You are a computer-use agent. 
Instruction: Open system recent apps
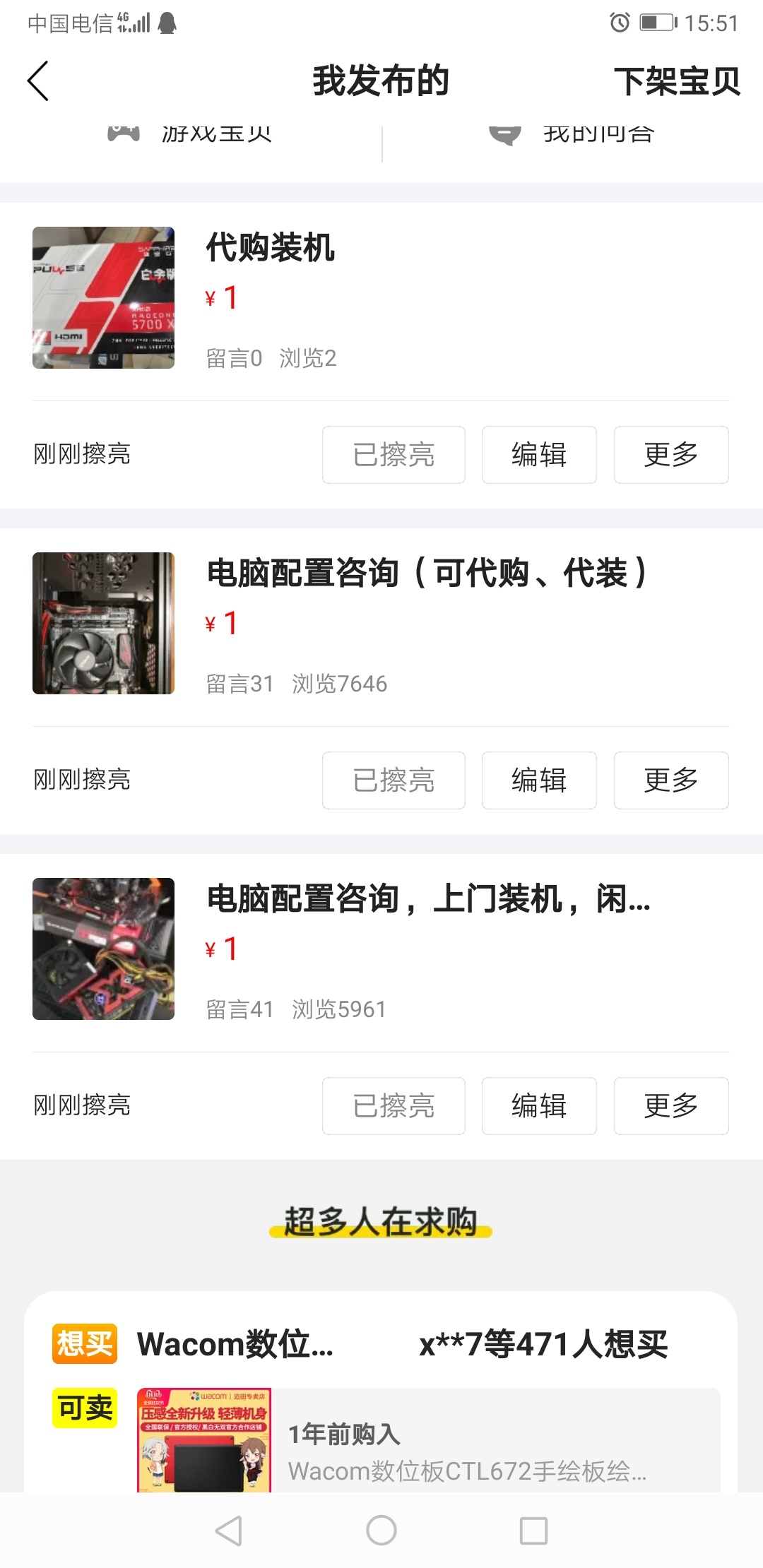pos(533,1531)
